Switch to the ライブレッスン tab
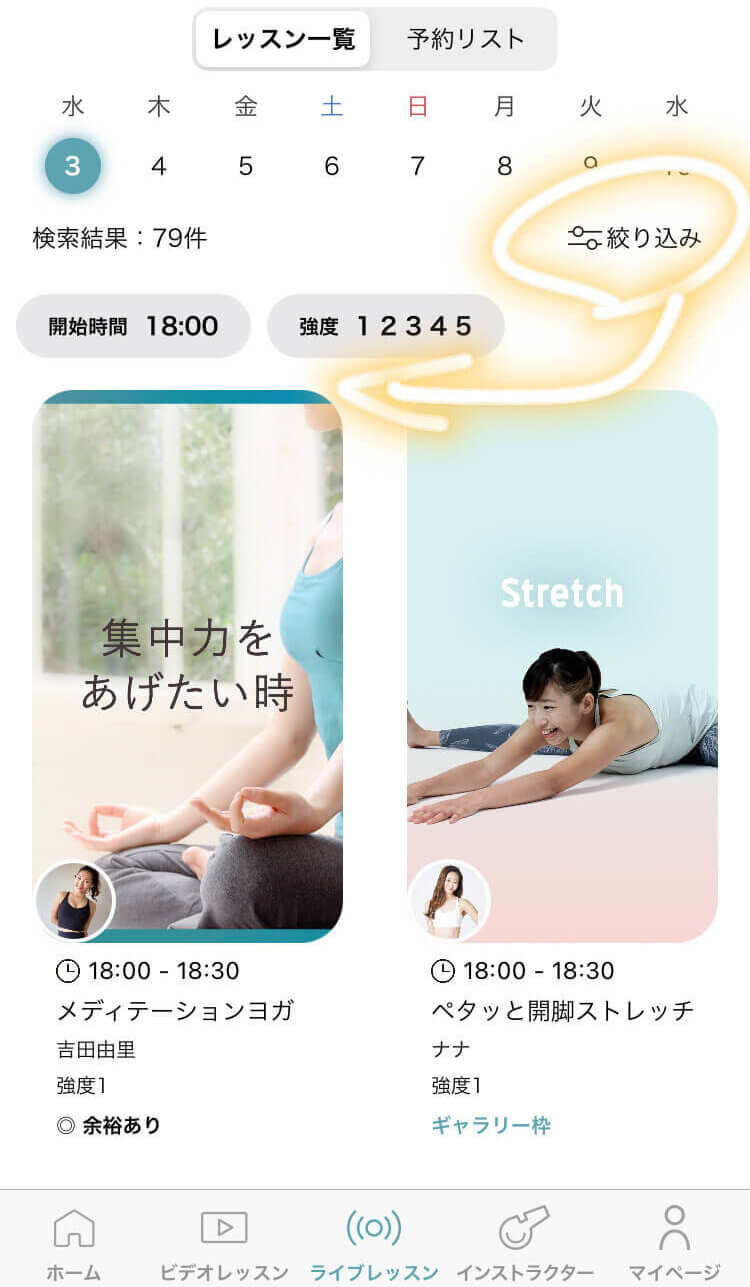This screenshot has height=1287, width=750. click(x=374, y=1243)
